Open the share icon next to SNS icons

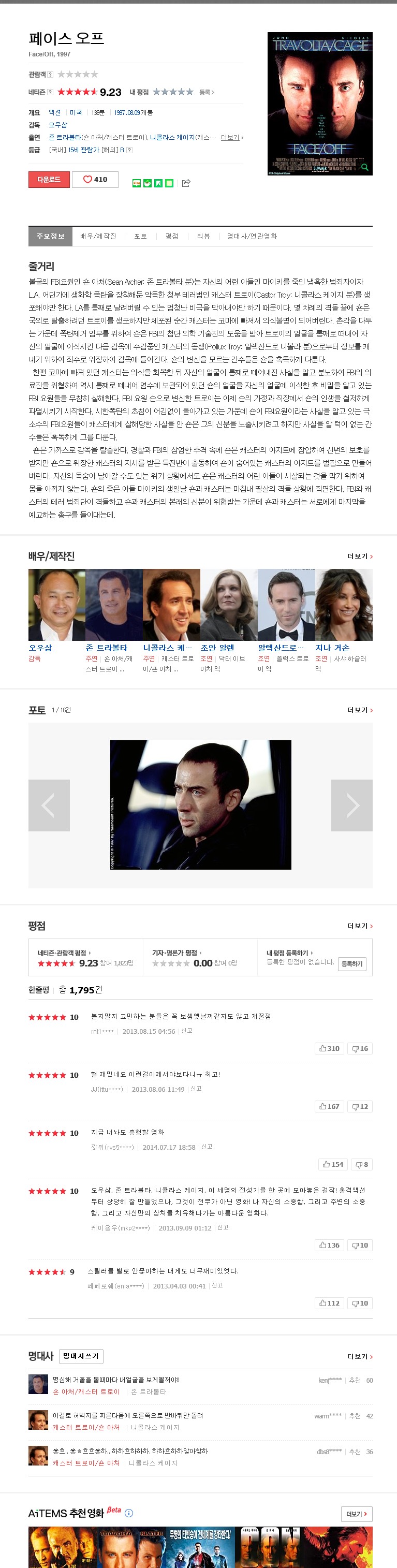click(186, 183)
